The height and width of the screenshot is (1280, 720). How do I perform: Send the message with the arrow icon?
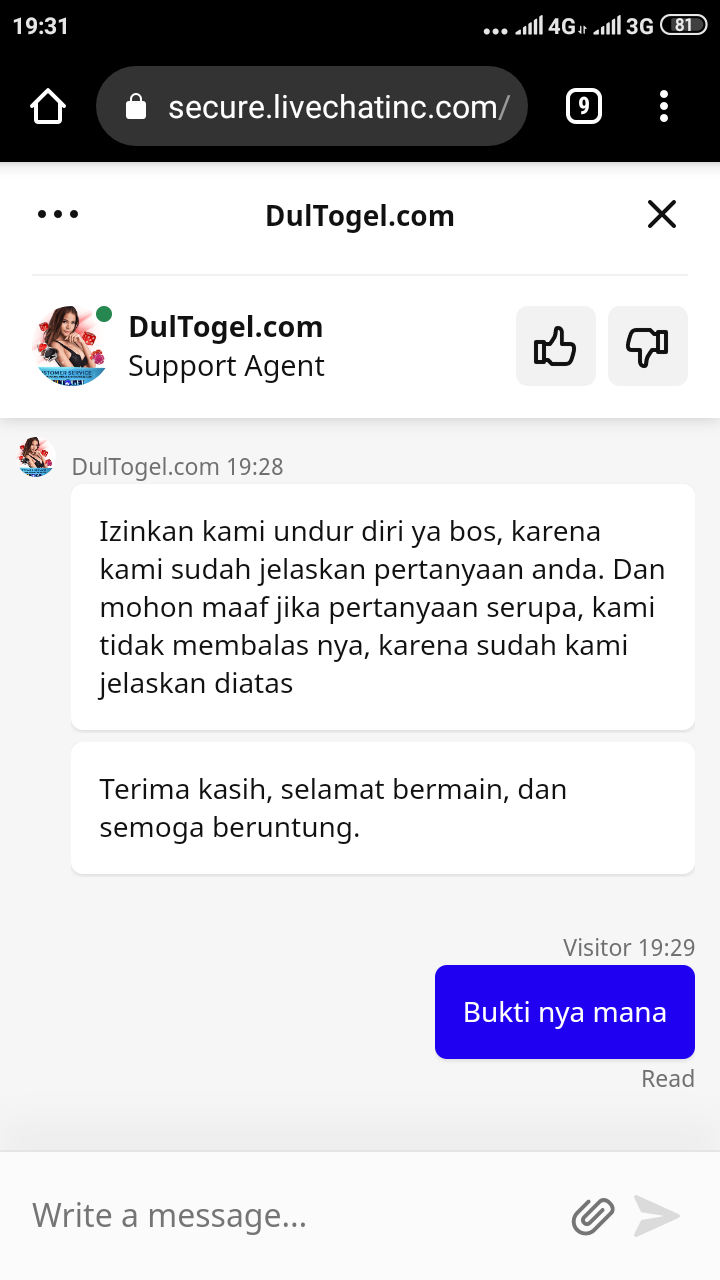pos(657,1216)
